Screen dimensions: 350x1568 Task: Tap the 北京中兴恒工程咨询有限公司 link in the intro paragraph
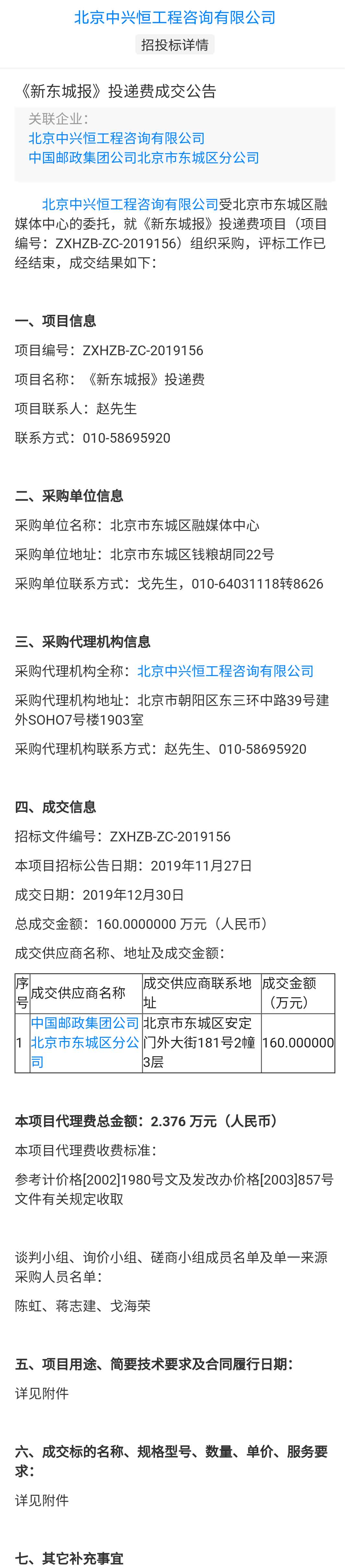[x=130, y=205]
